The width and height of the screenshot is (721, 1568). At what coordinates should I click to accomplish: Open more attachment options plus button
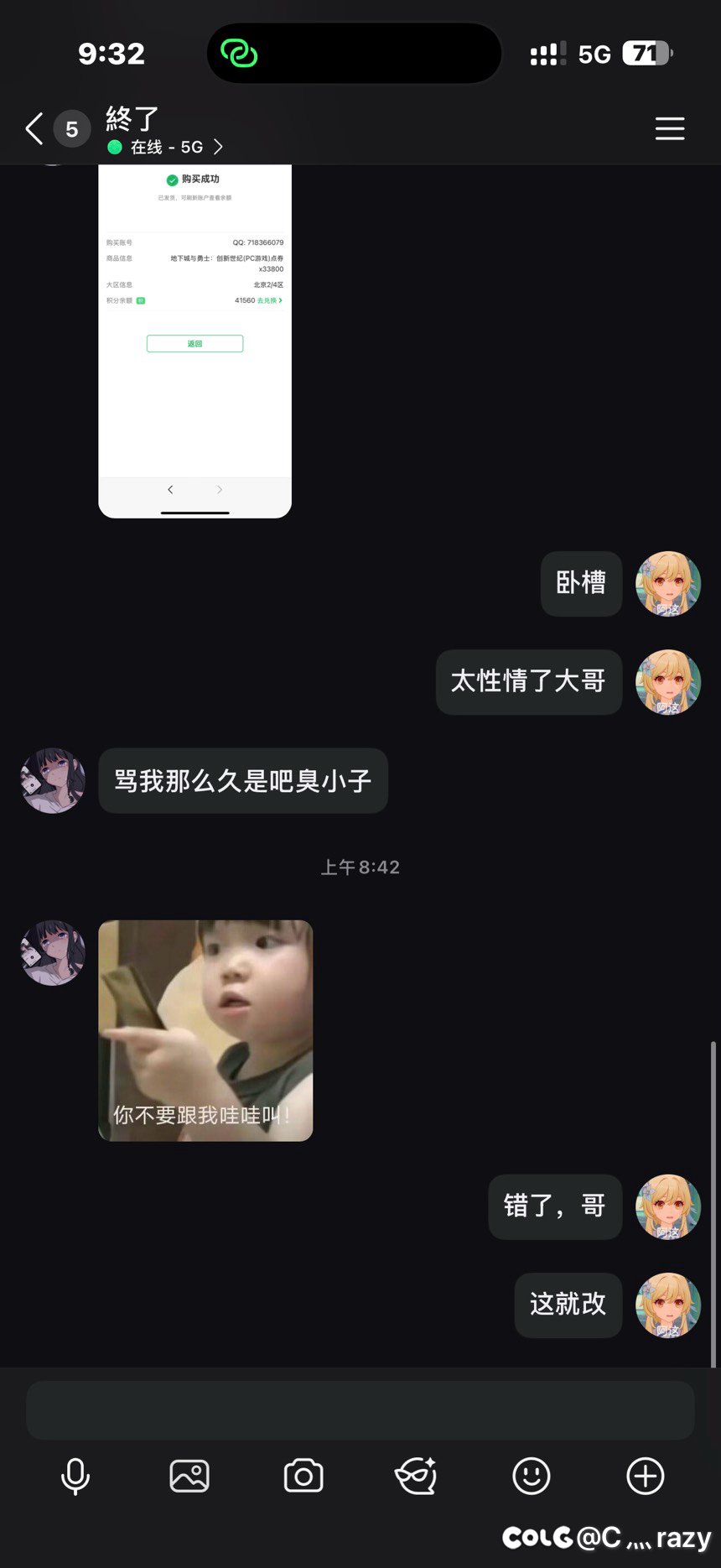pos(645,1476)
